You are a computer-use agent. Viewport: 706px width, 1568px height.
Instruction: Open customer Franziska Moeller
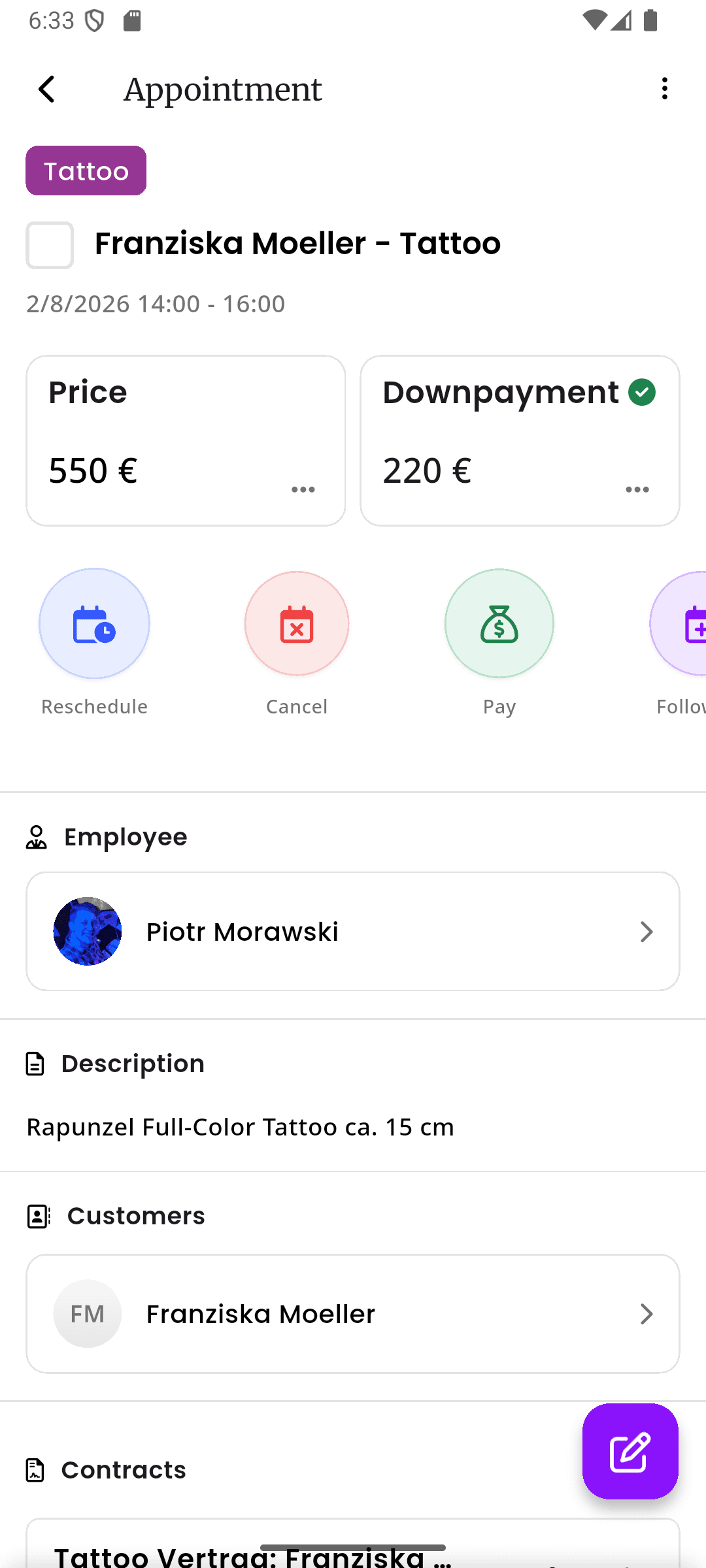[353, 1314]
